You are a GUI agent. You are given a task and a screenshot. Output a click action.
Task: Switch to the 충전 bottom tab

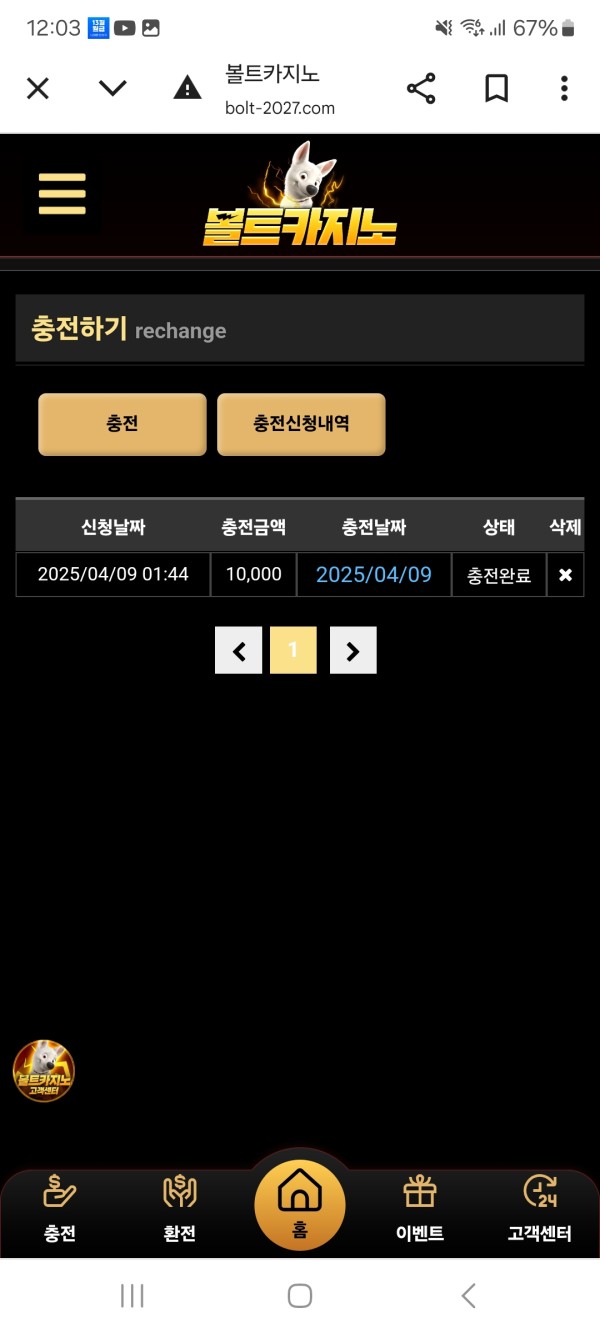click(x=60, y=1210)
